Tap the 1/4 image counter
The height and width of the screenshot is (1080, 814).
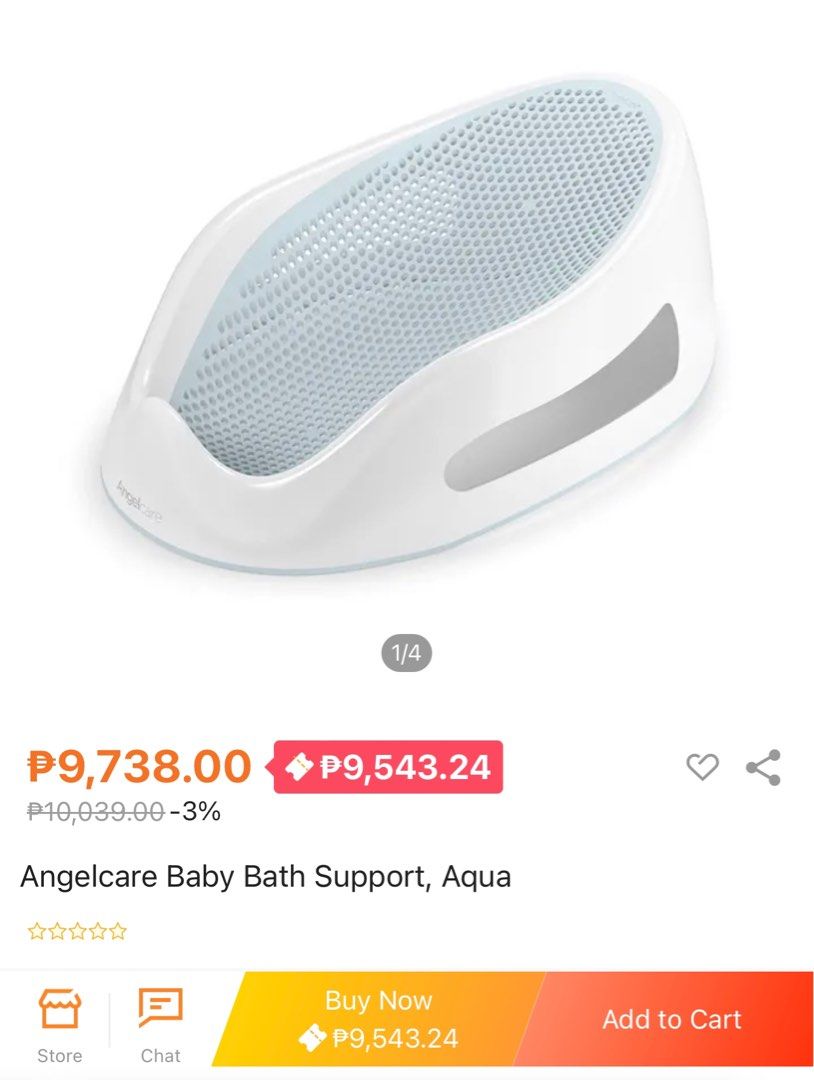407,651
